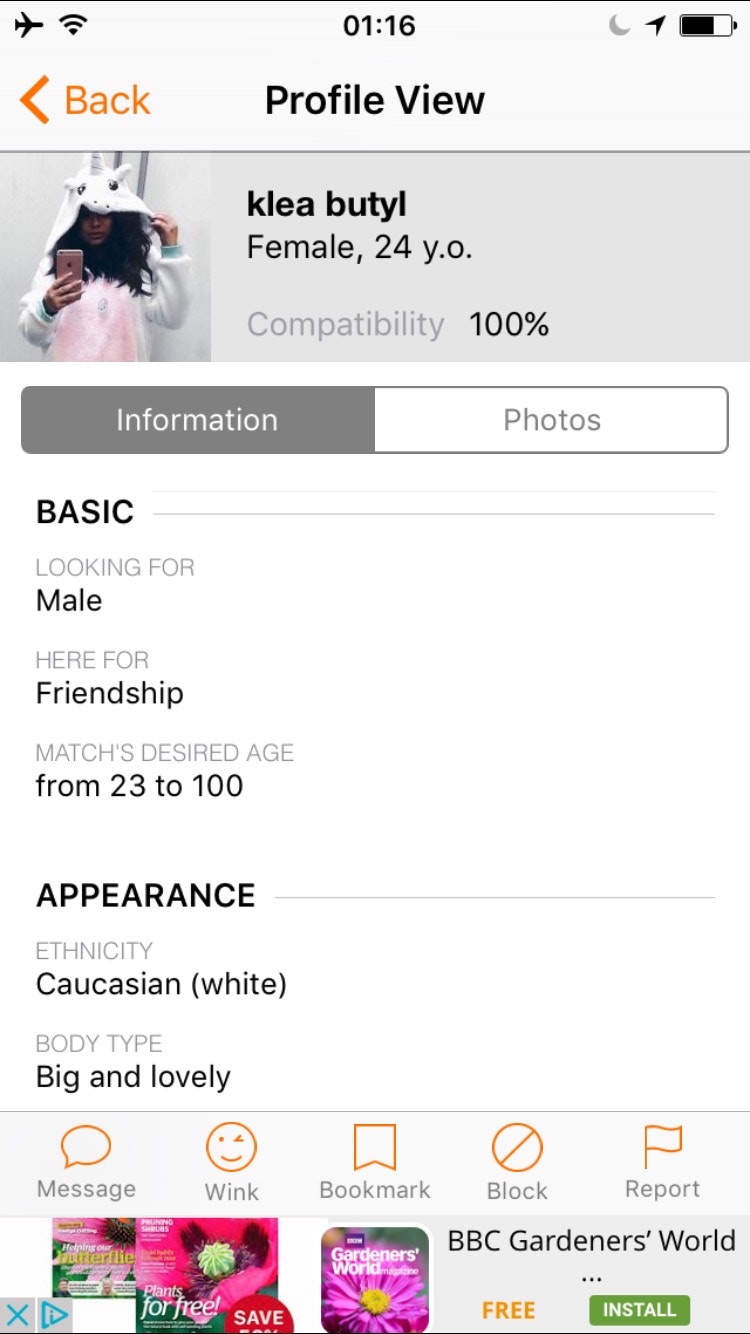Close the ad banner
750x1334 pixels.
click(x=17, y=1315)
